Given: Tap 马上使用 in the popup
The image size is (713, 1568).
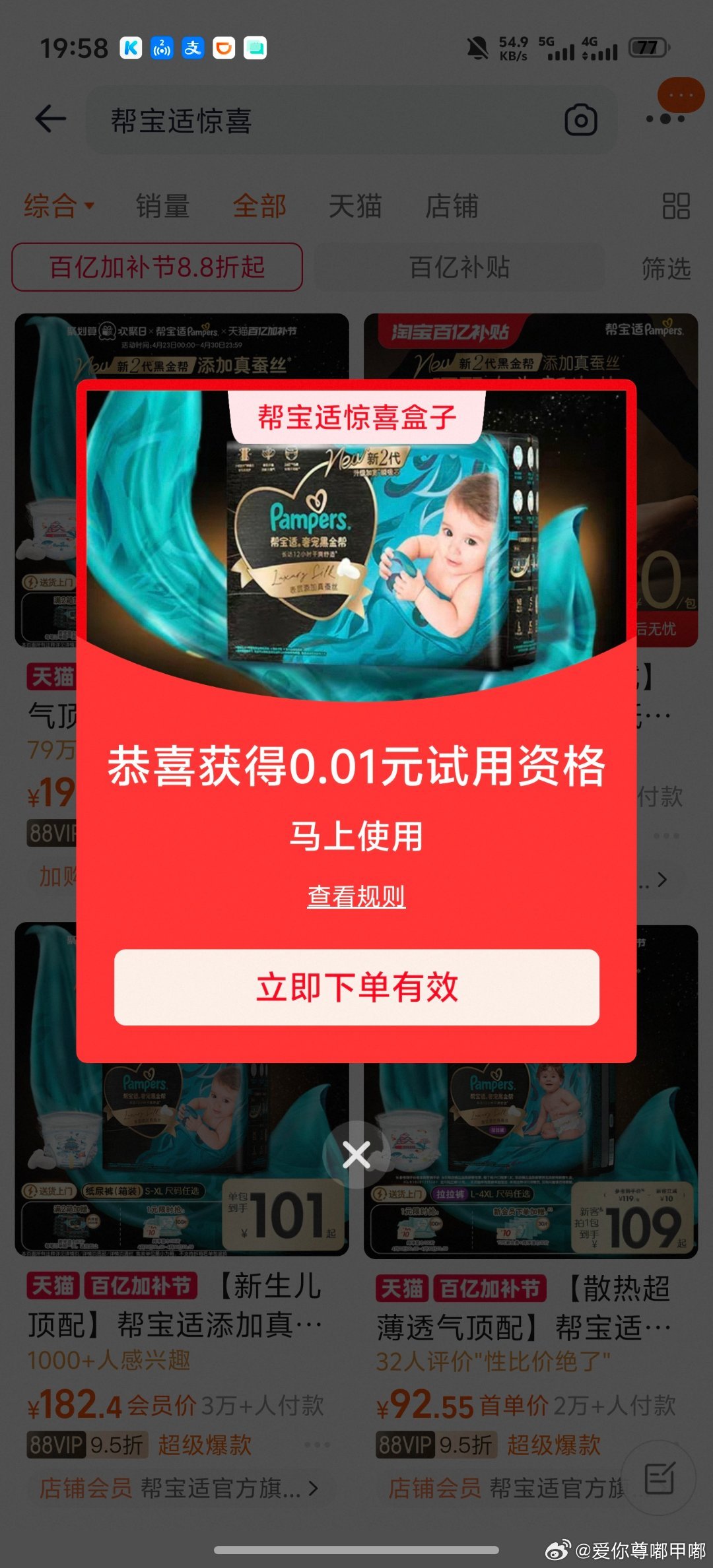Looking at the screenshot, I should pyautogui.click(x=356, y=836).
